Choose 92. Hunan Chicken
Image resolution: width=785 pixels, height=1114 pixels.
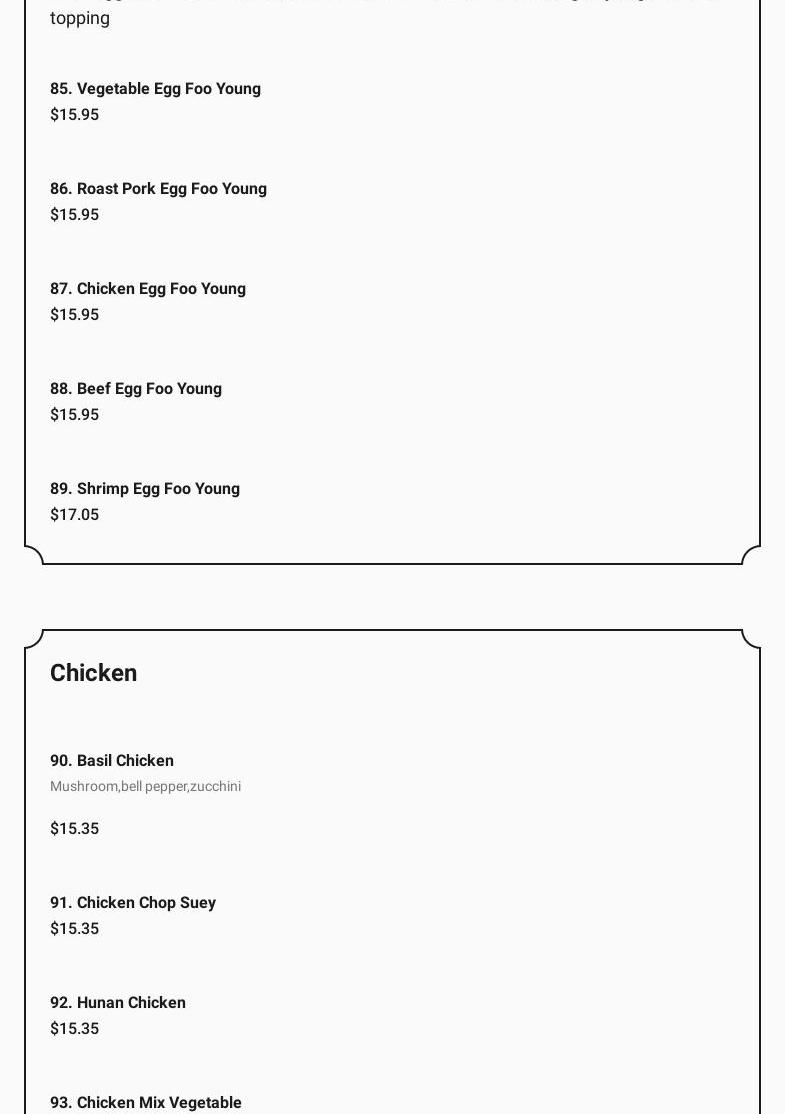coord(118,1003)
